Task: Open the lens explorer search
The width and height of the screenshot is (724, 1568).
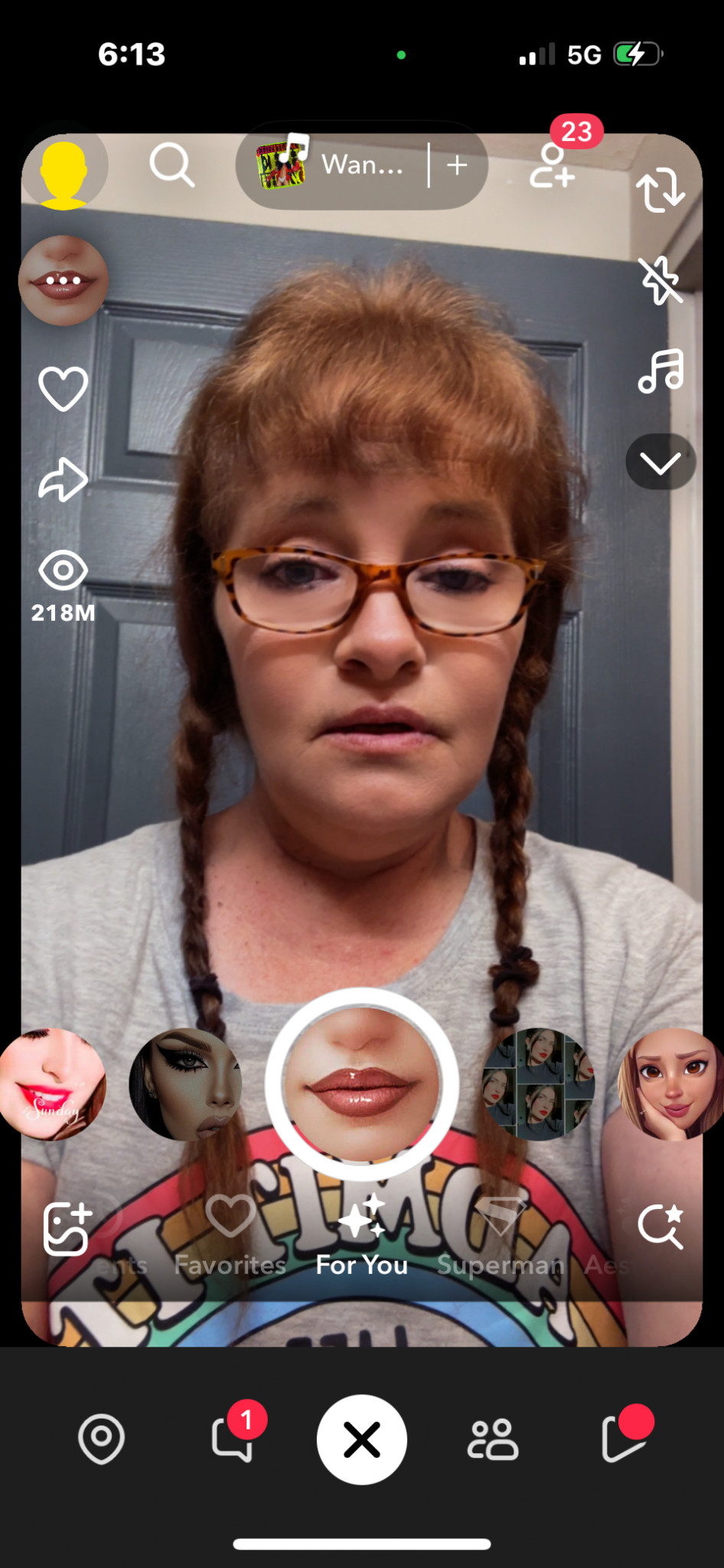Action: (x=660, y=1227)
